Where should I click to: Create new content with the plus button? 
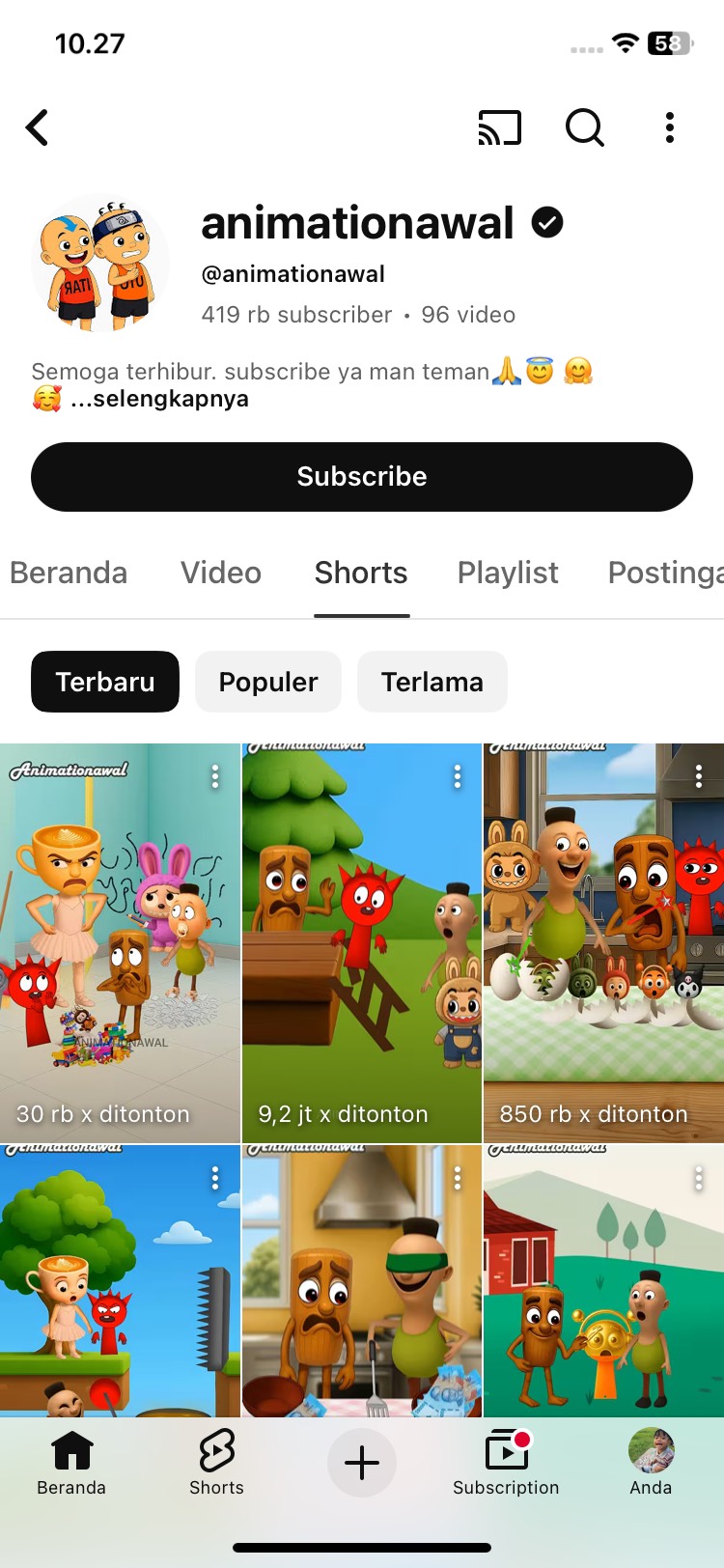[362, 1463]
